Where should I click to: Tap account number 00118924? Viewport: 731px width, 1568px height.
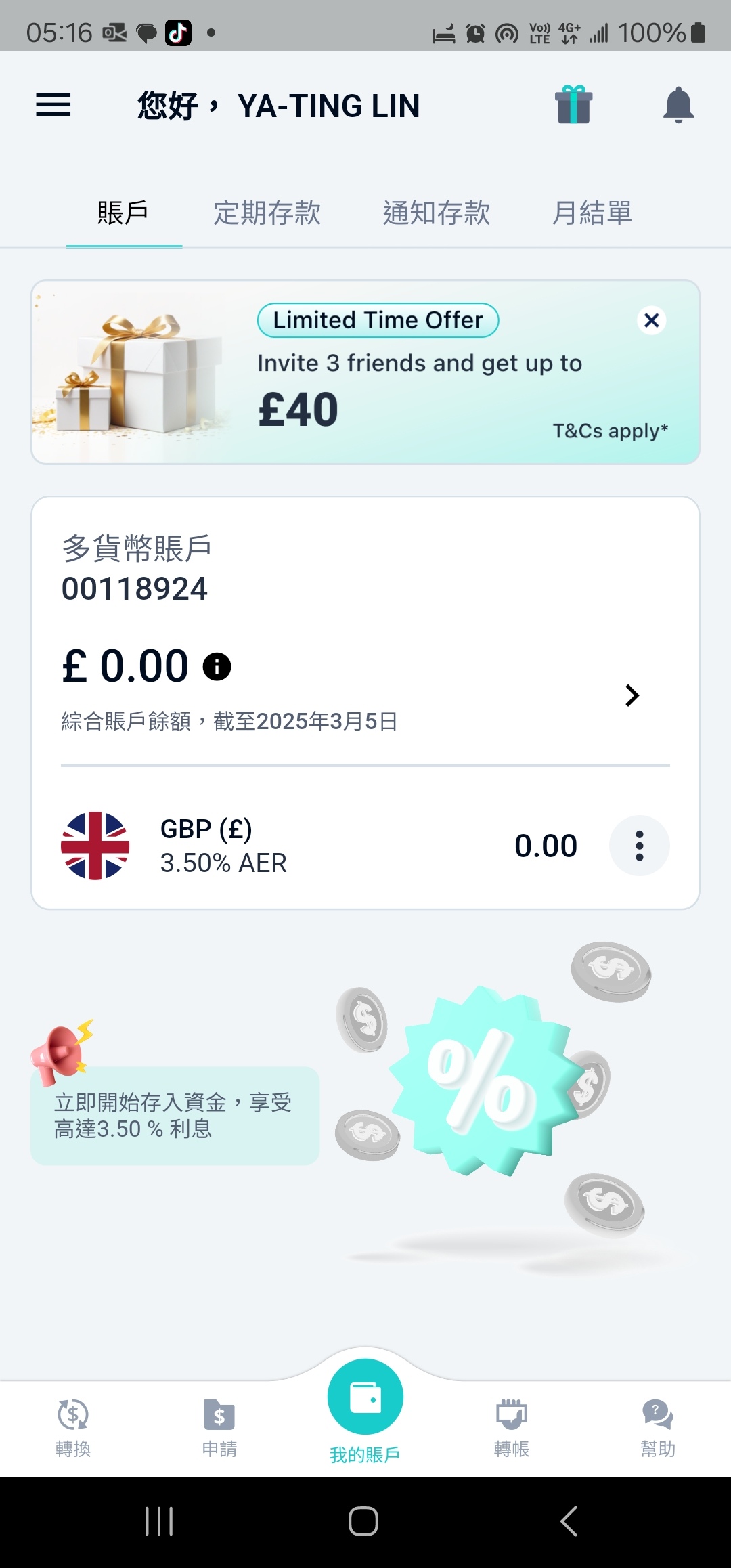pyautogui.click(x=135, y=588)
